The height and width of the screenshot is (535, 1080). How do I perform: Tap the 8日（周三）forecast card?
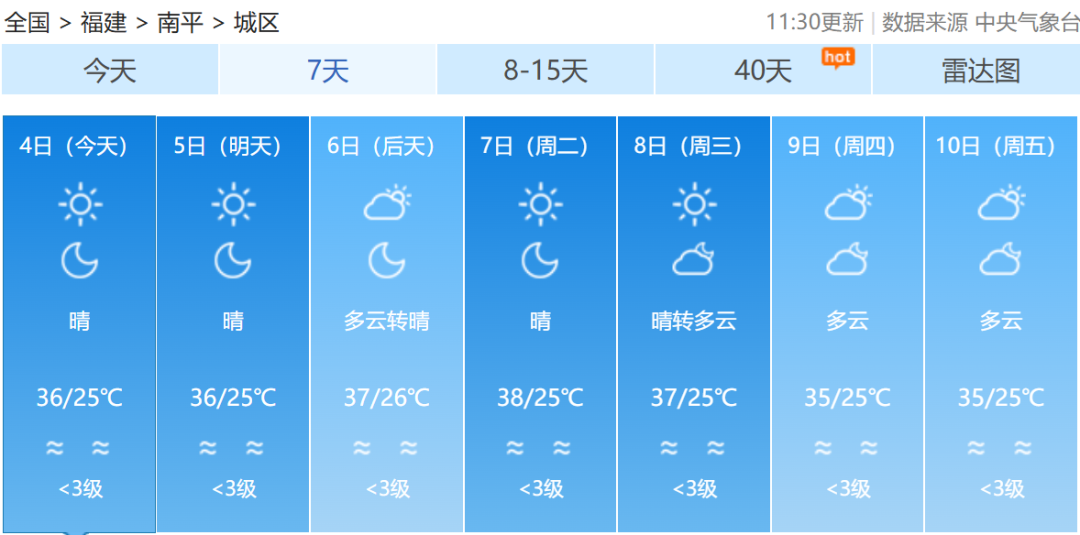694,320
